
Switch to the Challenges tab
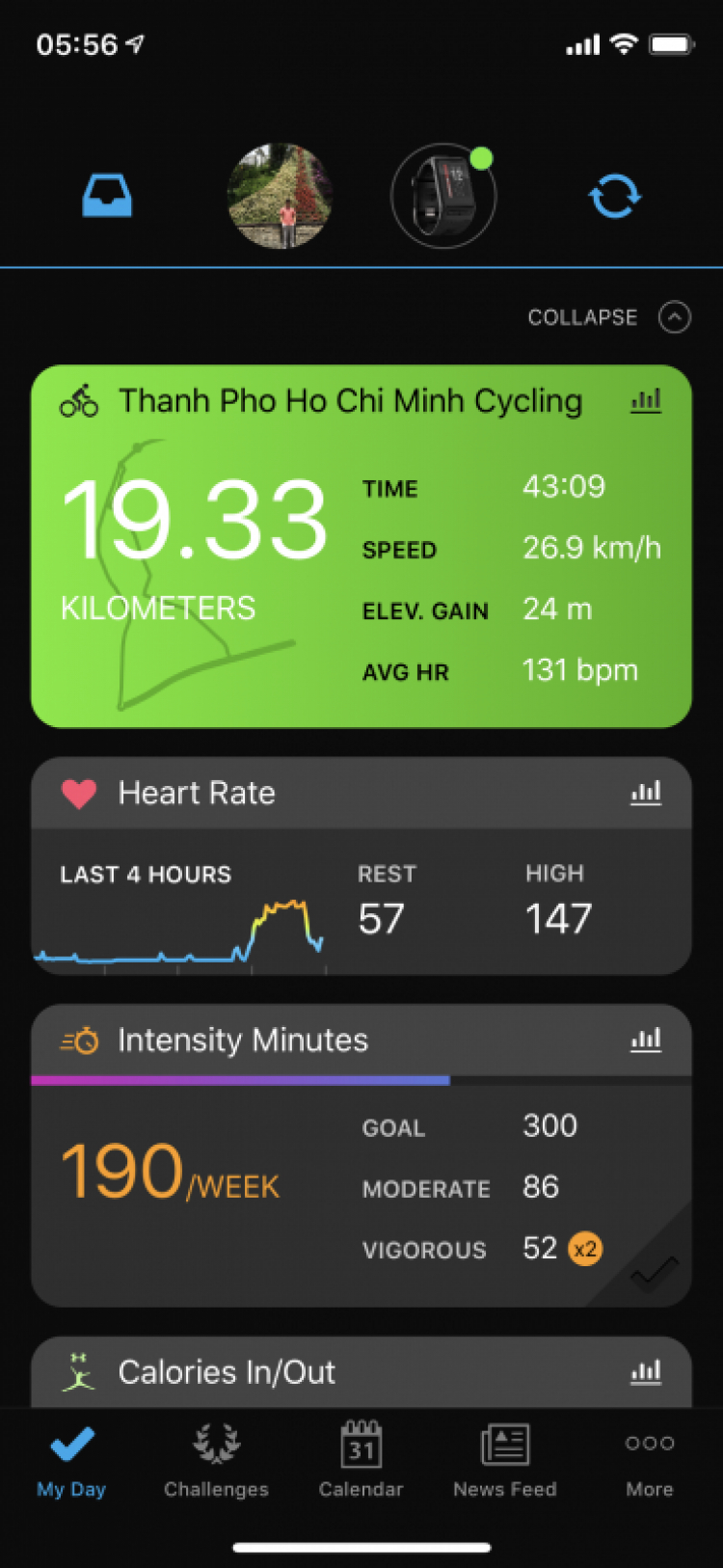(x=216, y=1461)
